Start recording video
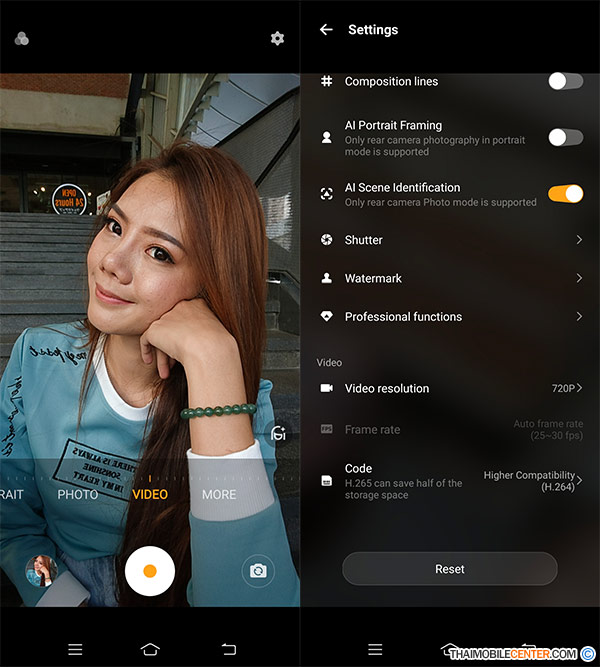This screenshot has width=600, height=667. [150, 571]
